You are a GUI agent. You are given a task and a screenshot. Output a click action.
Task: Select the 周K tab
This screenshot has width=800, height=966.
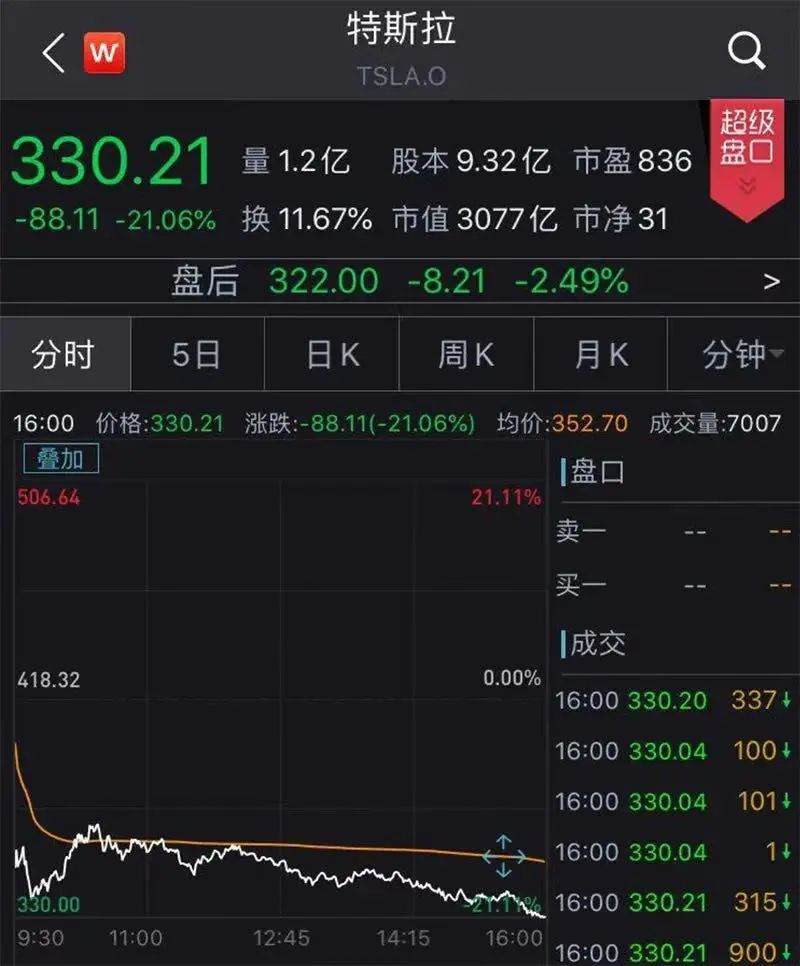coord(466,355)
